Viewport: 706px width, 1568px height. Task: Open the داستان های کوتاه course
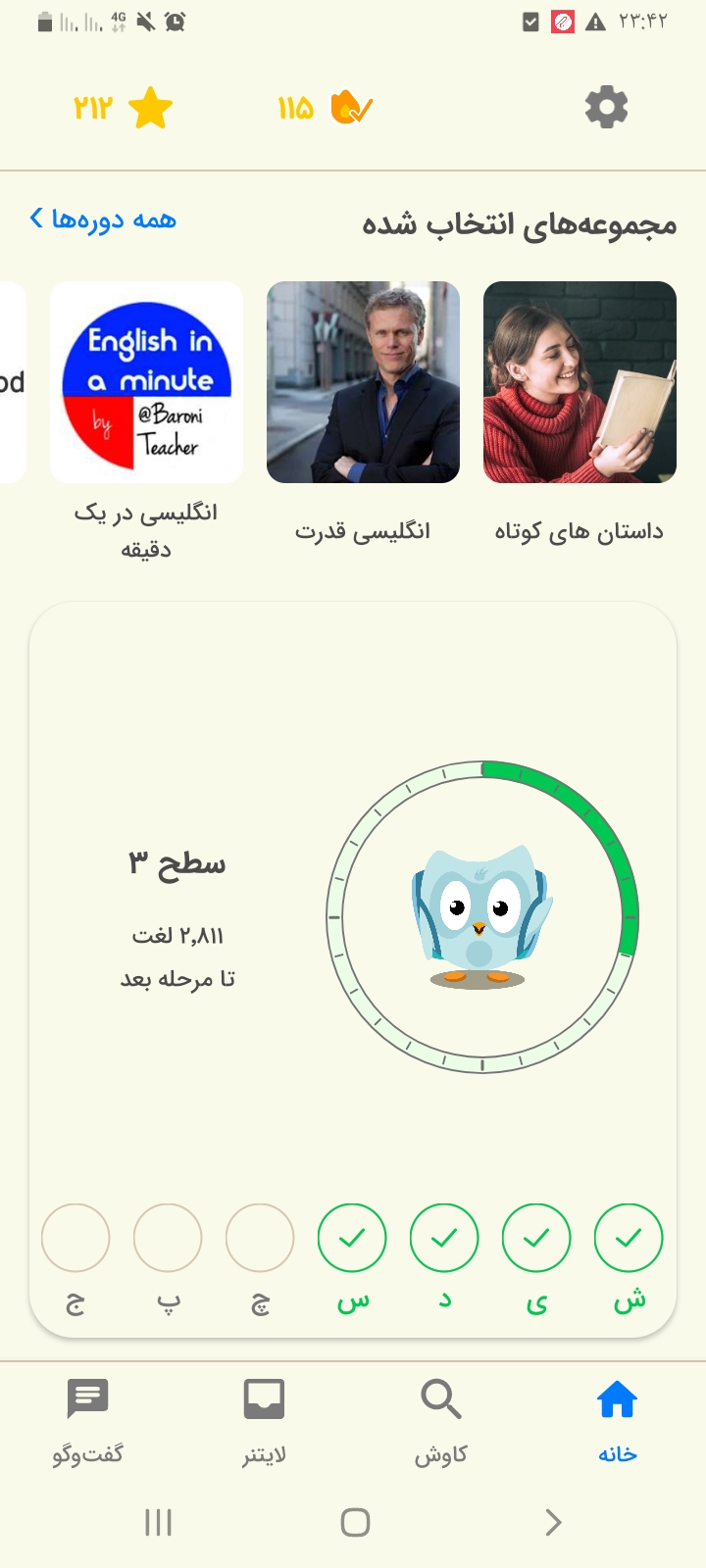point(580,413)
